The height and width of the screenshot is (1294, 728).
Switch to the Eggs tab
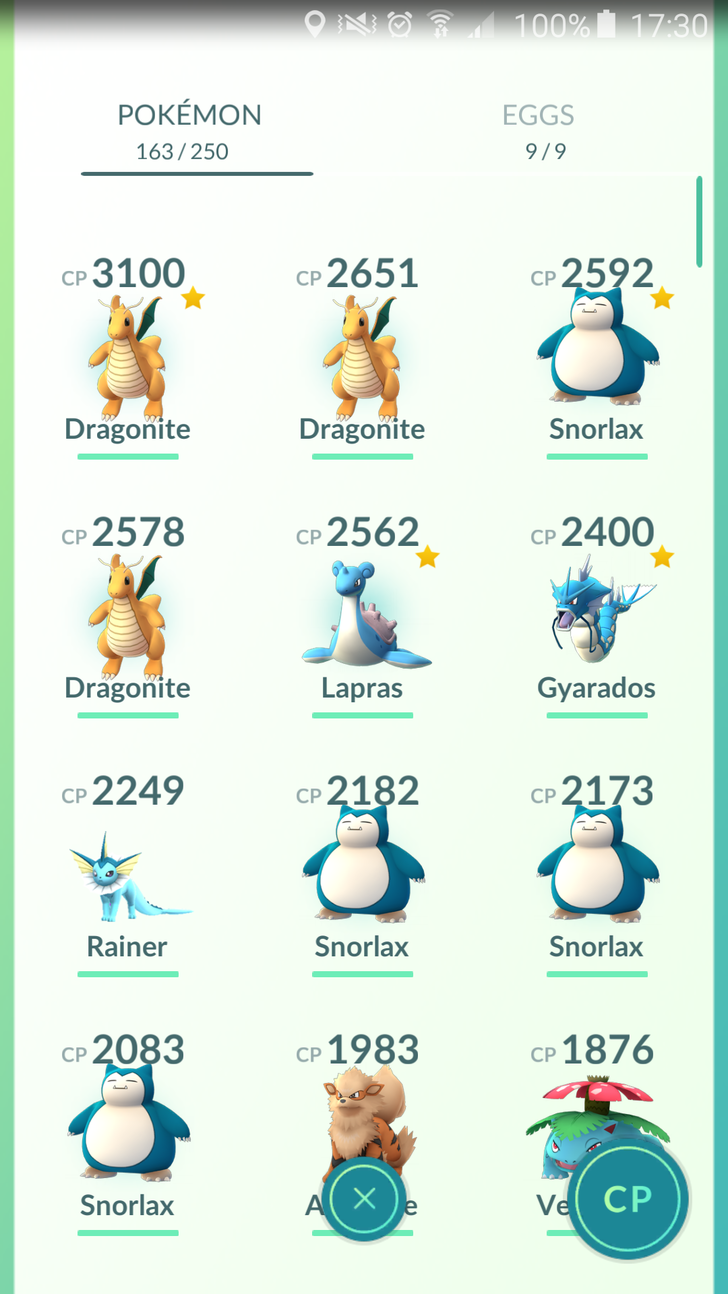tap(538, 131)
